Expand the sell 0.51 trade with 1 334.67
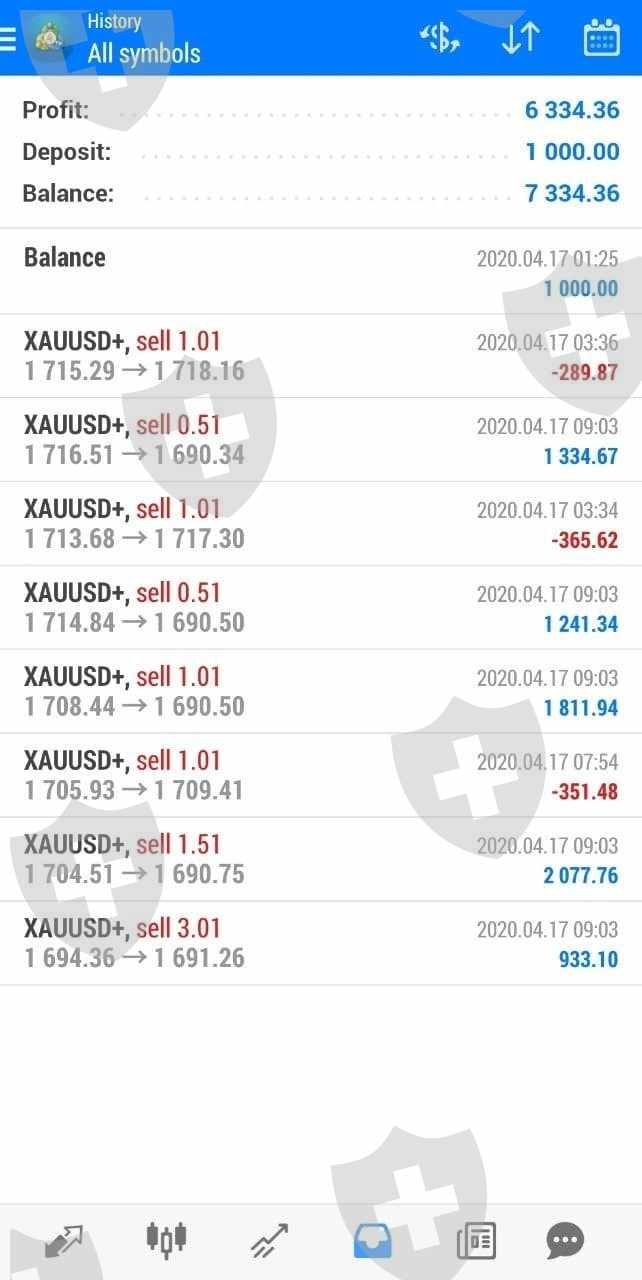Viewport: 642px width, 1280px height. pyautogui.click(x=320, y=440)
